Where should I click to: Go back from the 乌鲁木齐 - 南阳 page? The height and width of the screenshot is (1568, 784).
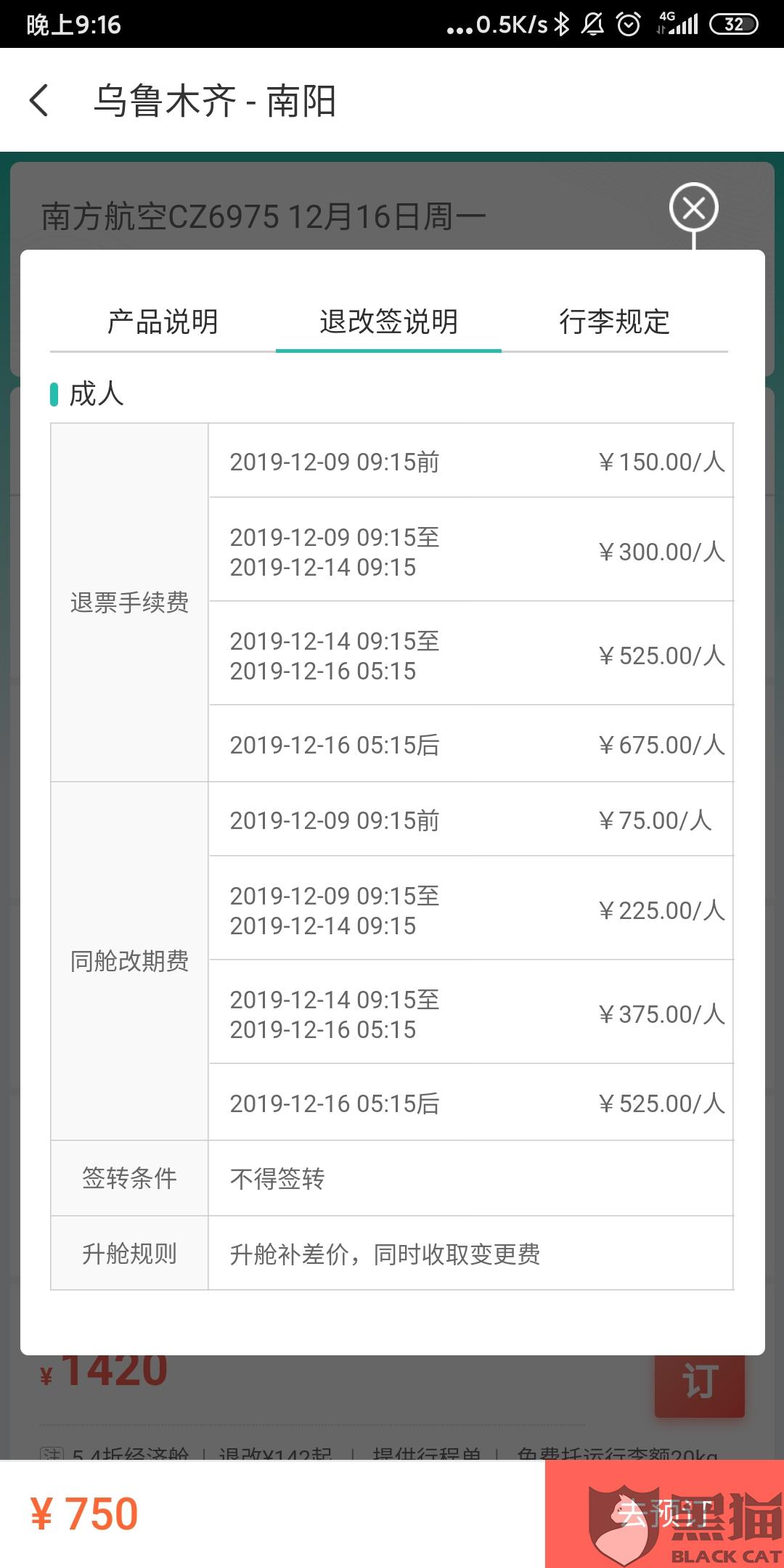tap(40, 100)
